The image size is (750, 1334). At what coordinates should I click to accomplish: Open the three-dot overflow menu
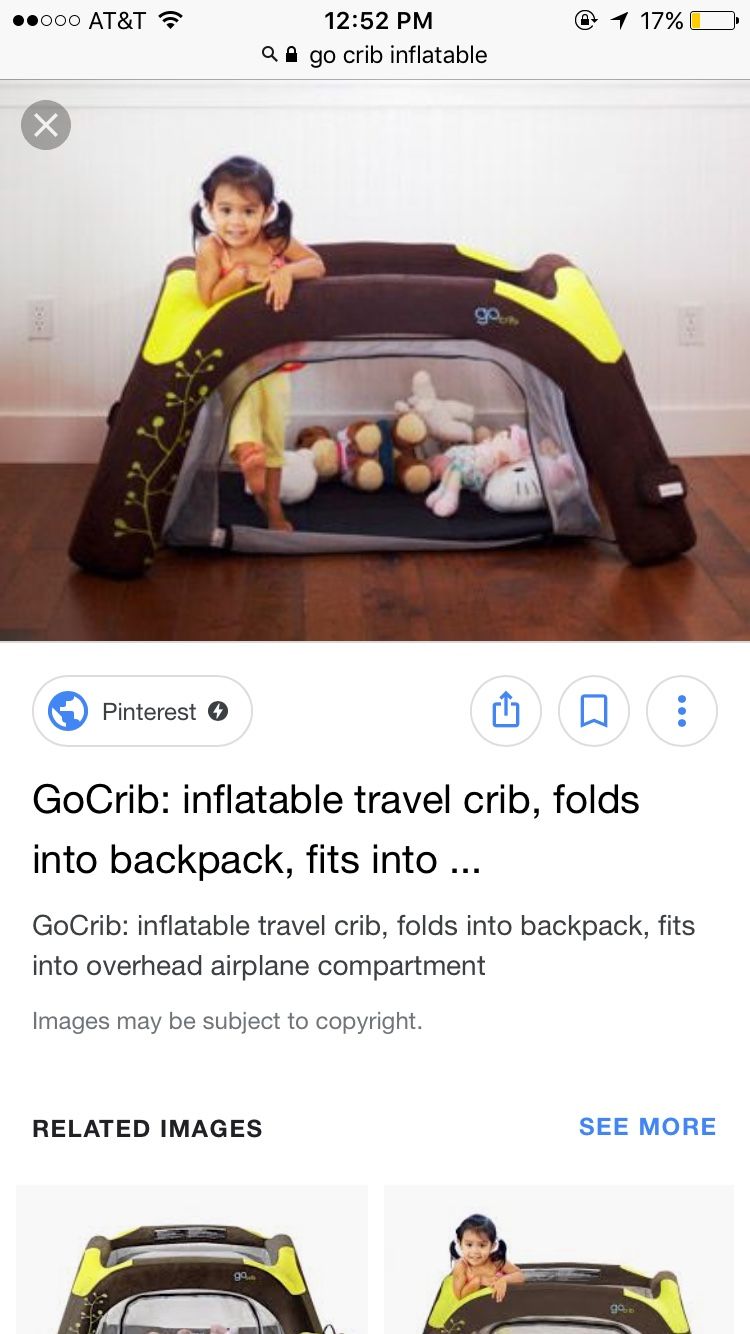click(x=682, y=711)
